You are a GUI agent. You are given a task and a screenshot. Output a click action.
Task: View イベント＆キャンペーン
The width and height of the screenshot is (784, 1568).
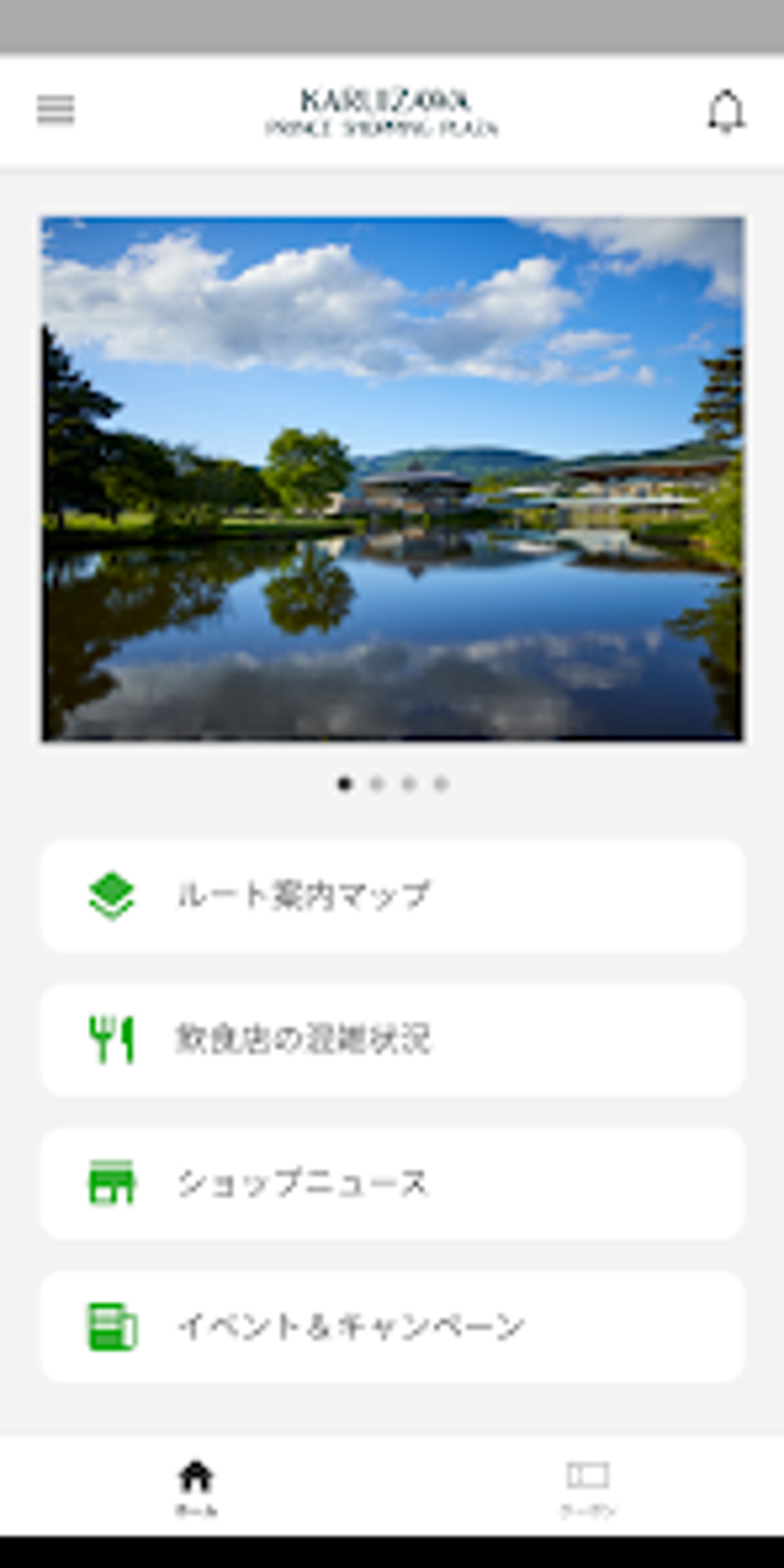392,1327
